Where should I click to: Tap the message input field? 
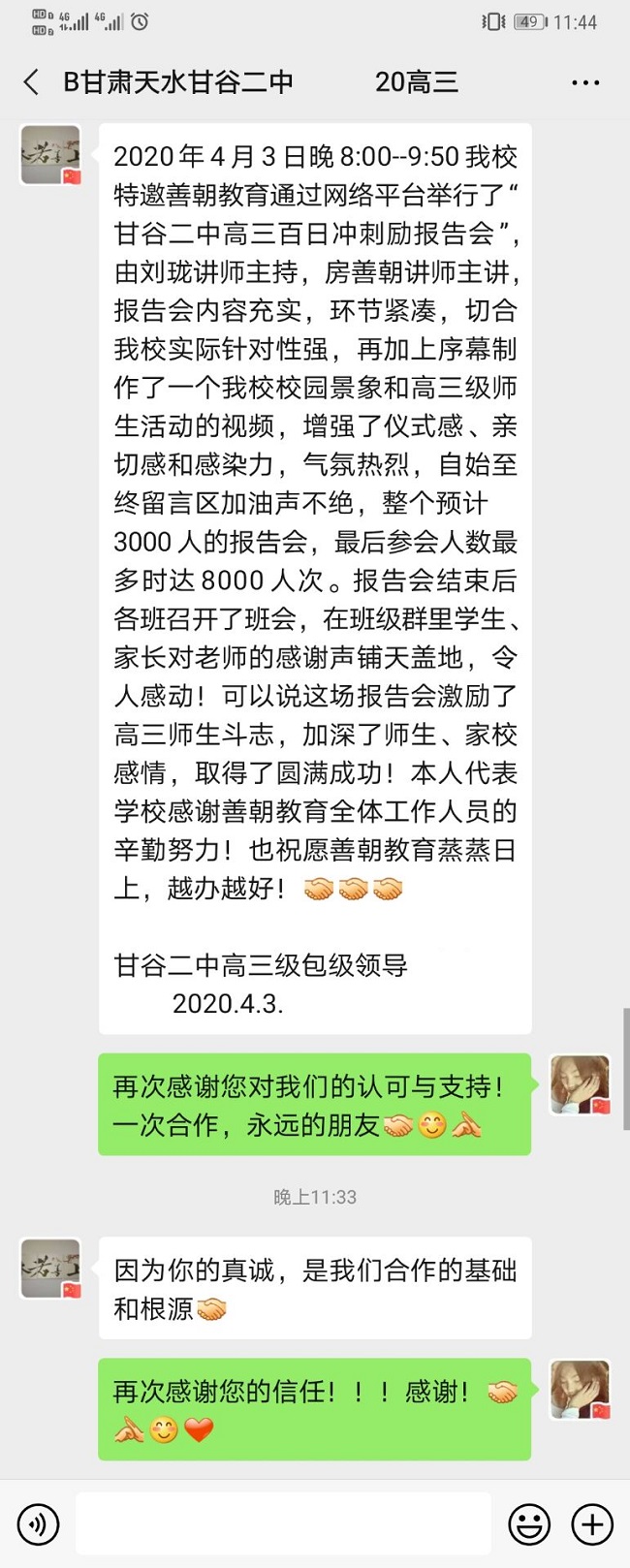click(283, 1524)
